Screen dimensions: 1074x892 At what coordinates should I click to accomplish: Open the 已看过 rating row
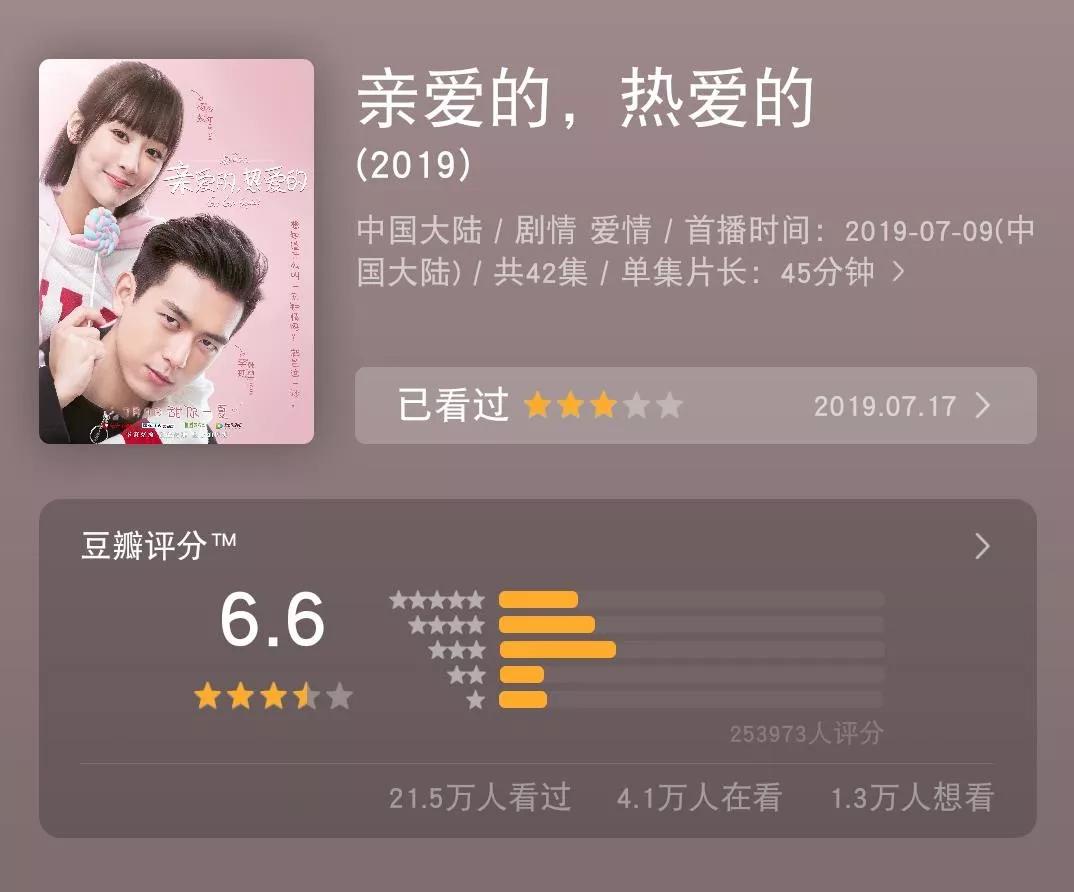click(x=695, y=405)
